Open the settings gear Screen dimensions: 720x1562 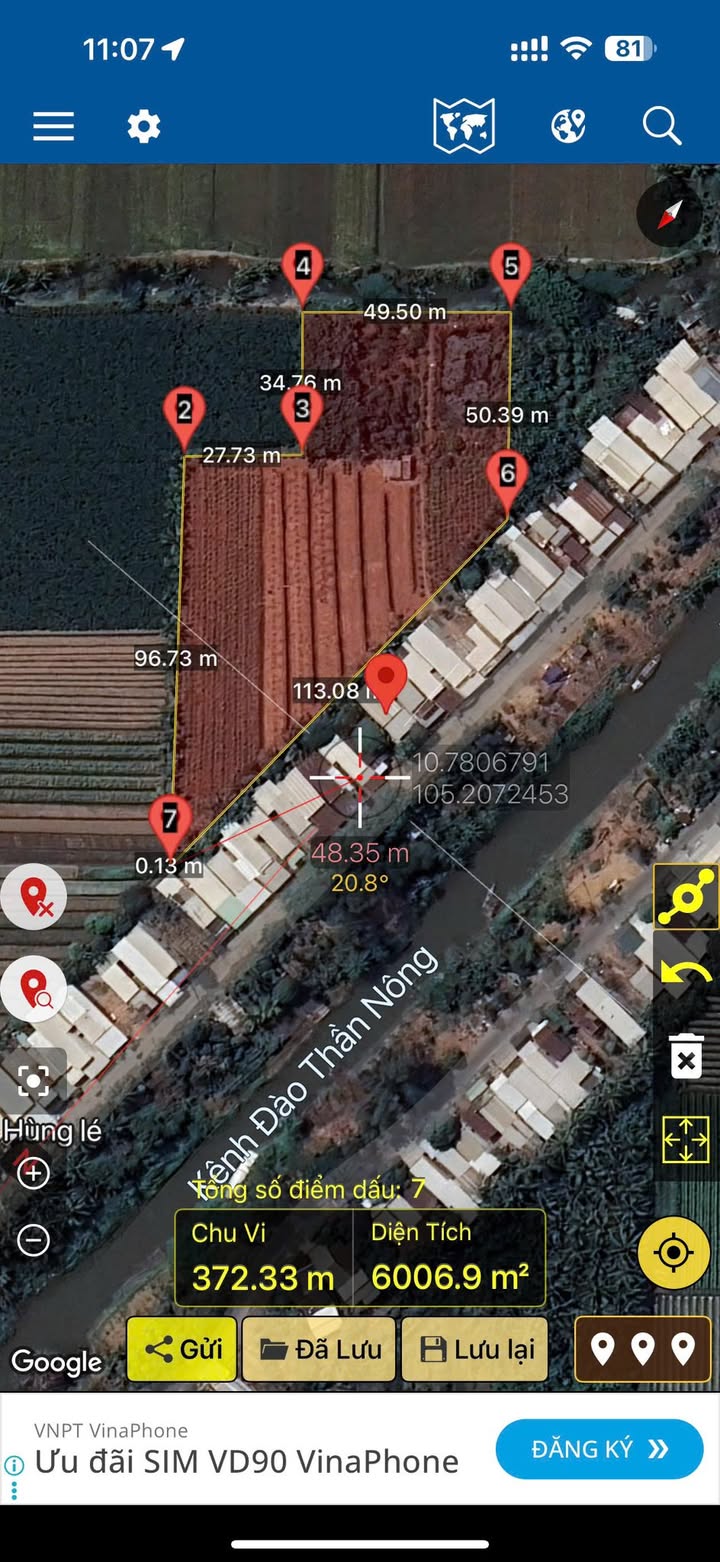(144, 127)
